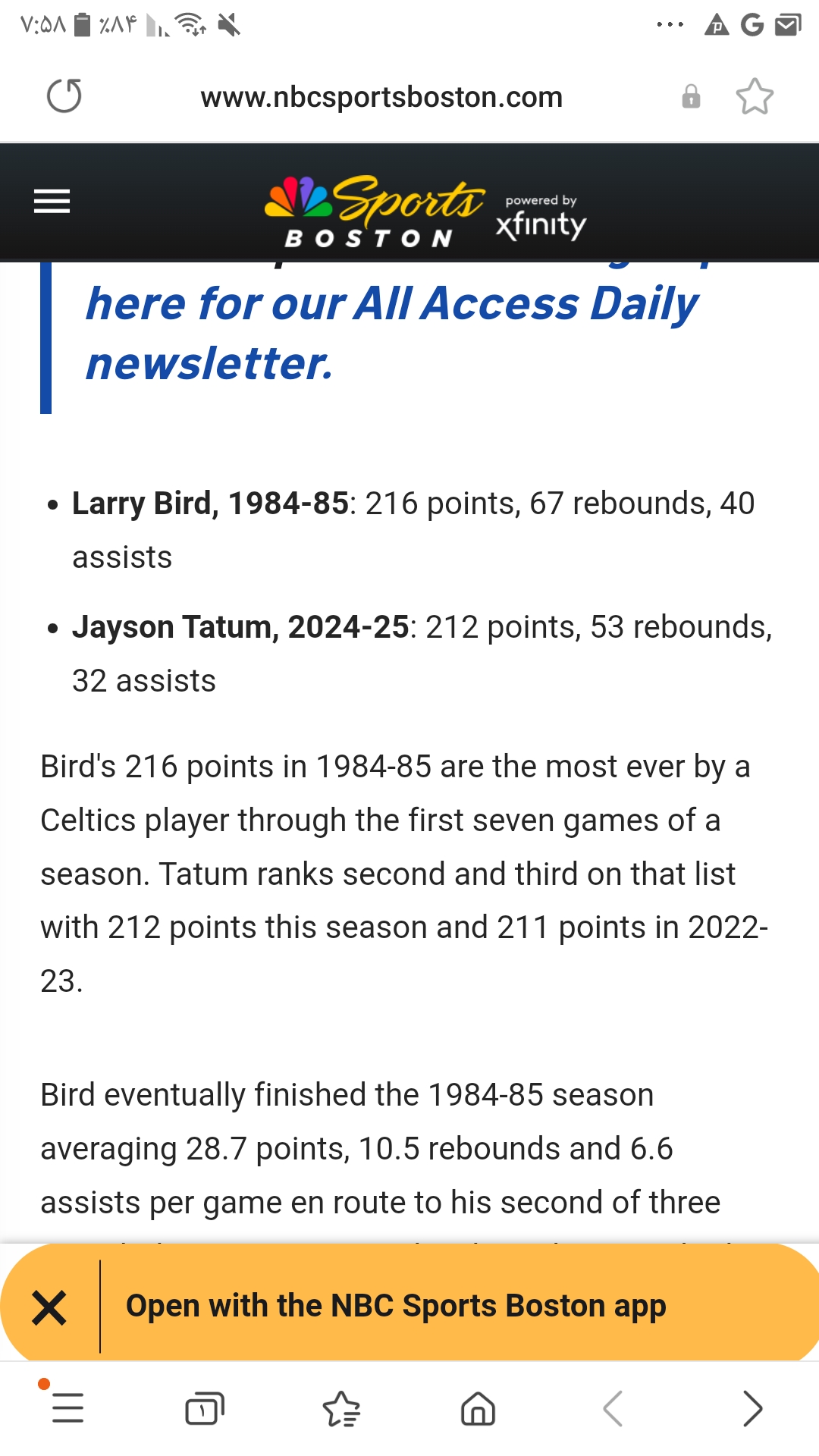Image resolution: width=819 pixels, height=1456 pixels.
Task: Dismiss the open-with-app banner
Action: point(49,1307)
